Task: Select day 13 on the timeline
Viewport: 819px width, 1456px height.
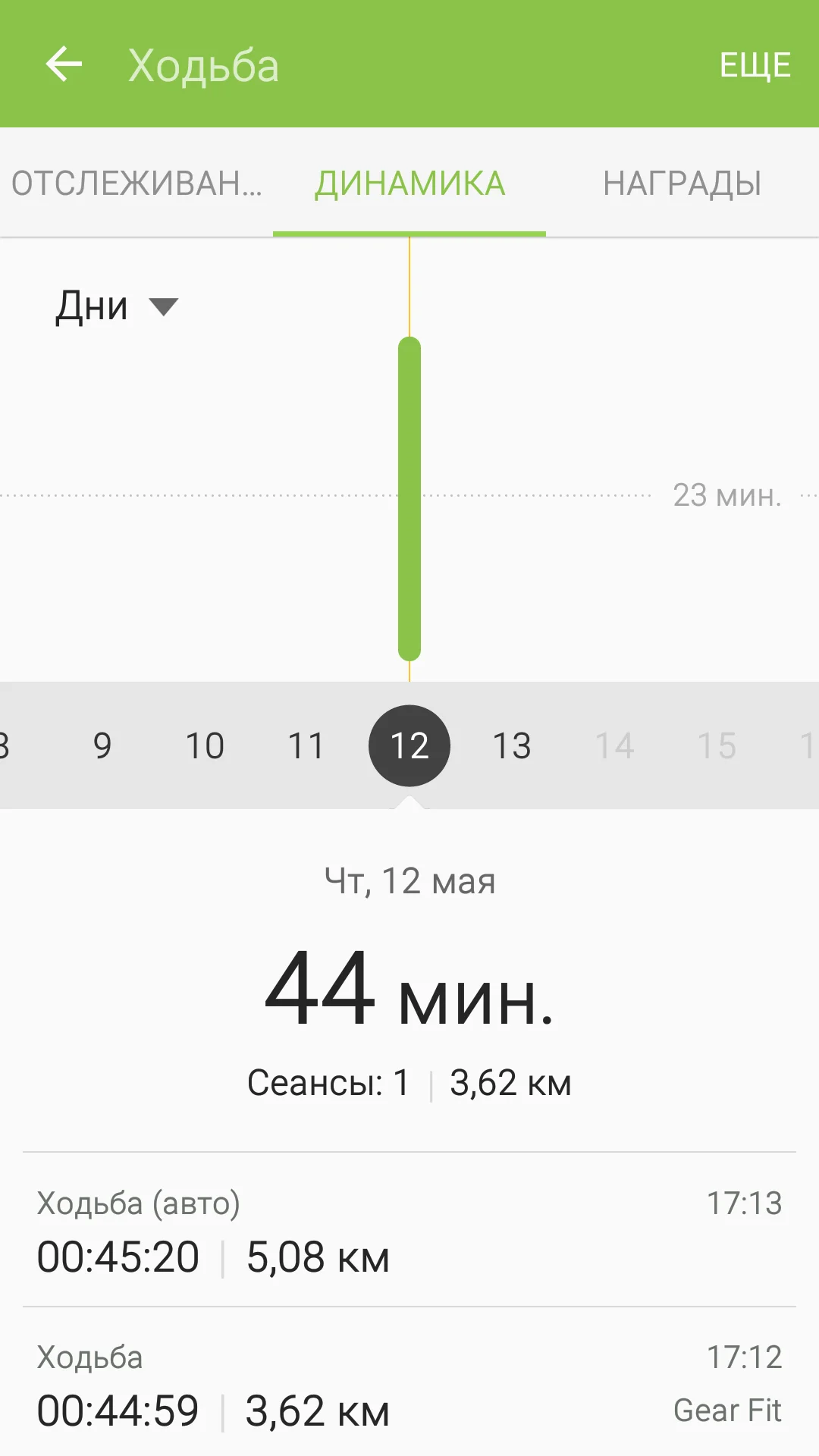Action: coord(512,745)
